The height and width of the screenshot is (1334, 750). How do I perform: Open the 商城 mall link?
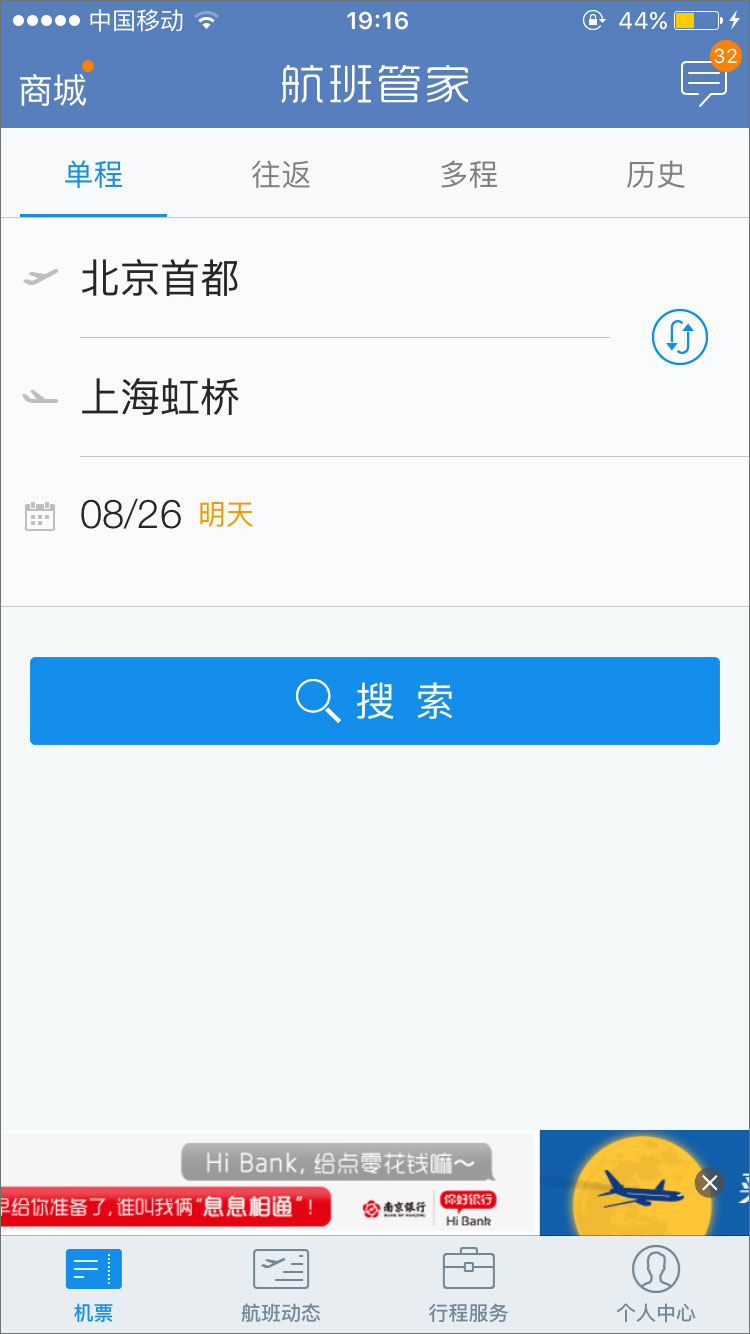[52, 88]
